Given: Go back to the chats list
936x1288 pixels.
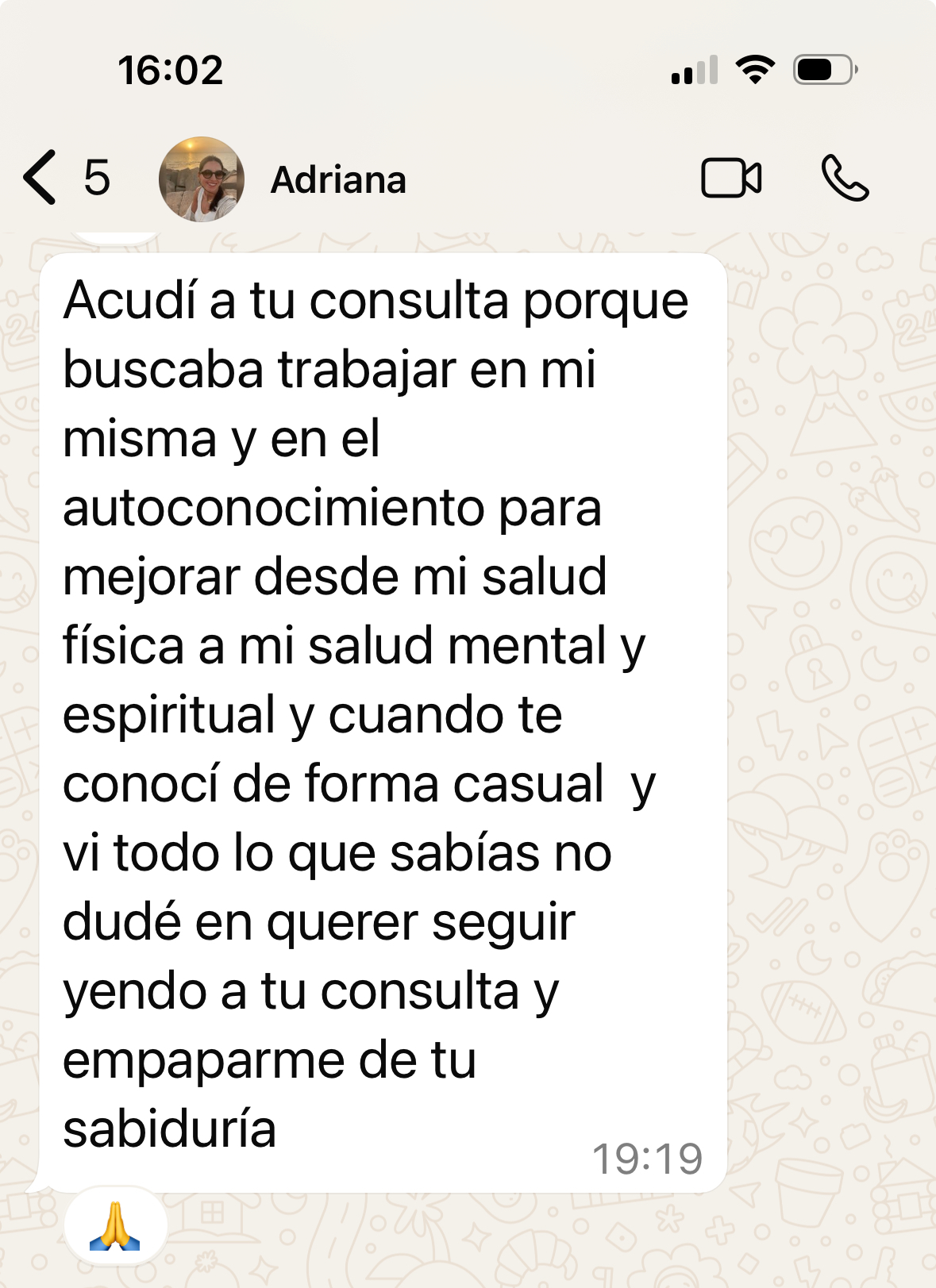Looking at the screenshot, I should click(41, 178).
